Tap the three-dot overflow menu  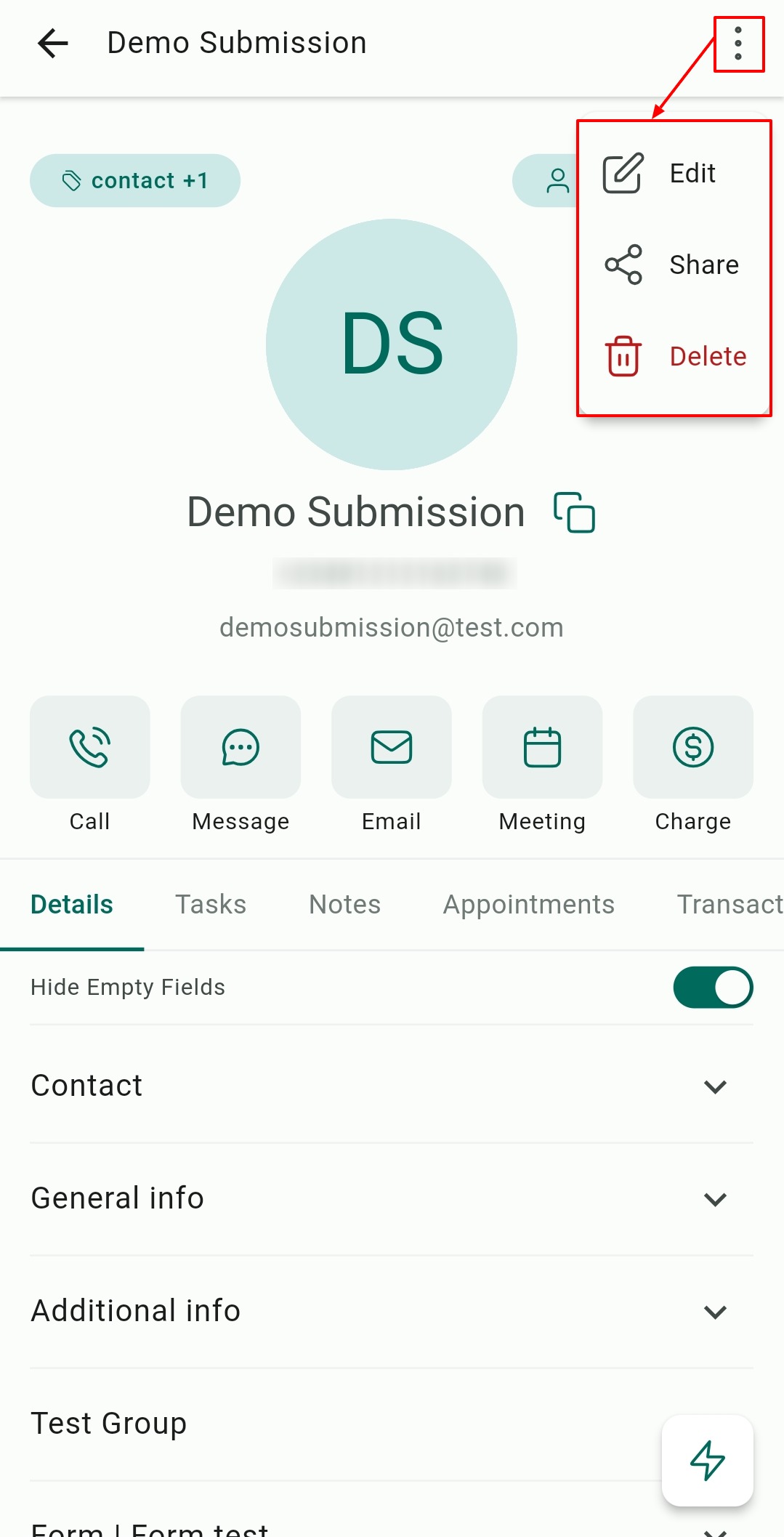pyautogui.click(x=738, y=44)
